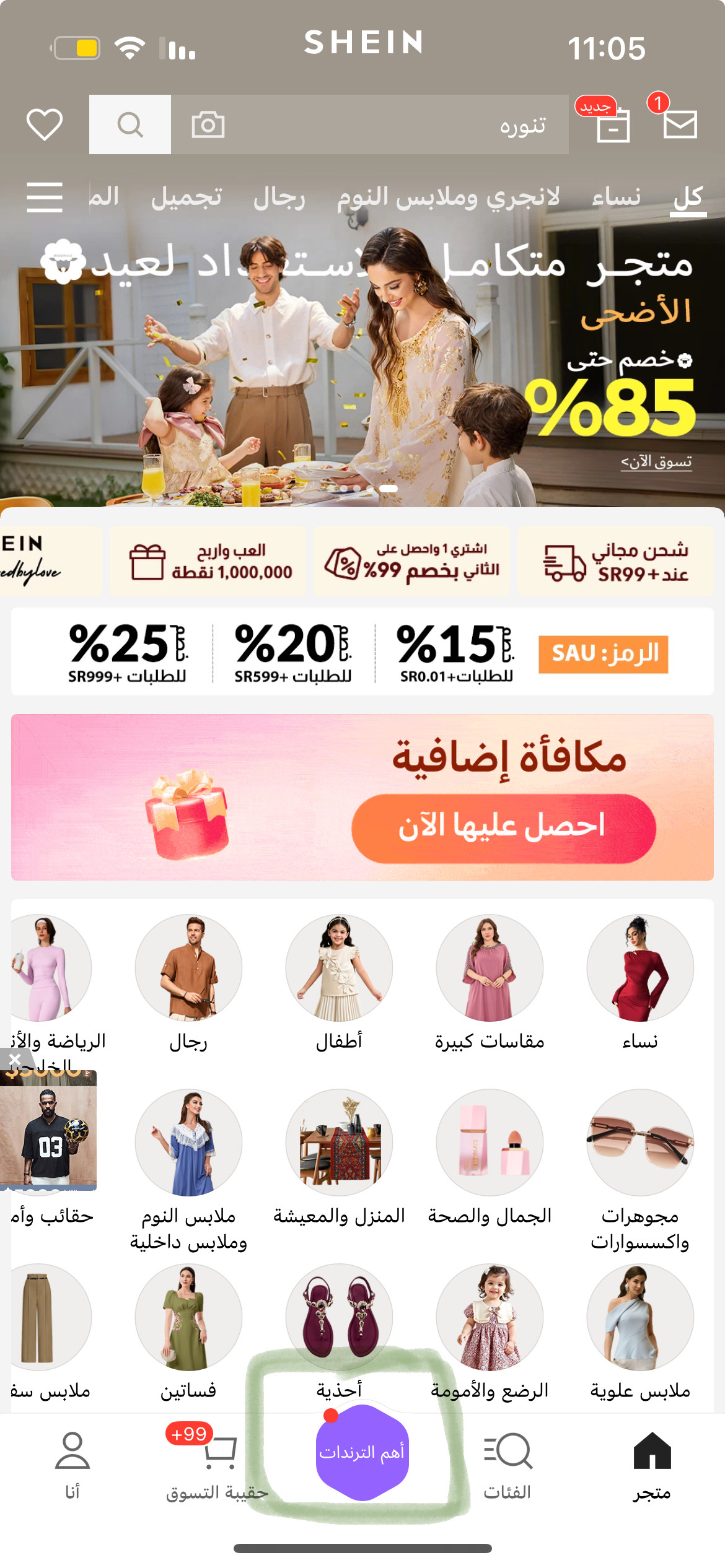Tap the تسوق الآن link on the banner
Screen dimensions: 725x1568
(656, 462)
